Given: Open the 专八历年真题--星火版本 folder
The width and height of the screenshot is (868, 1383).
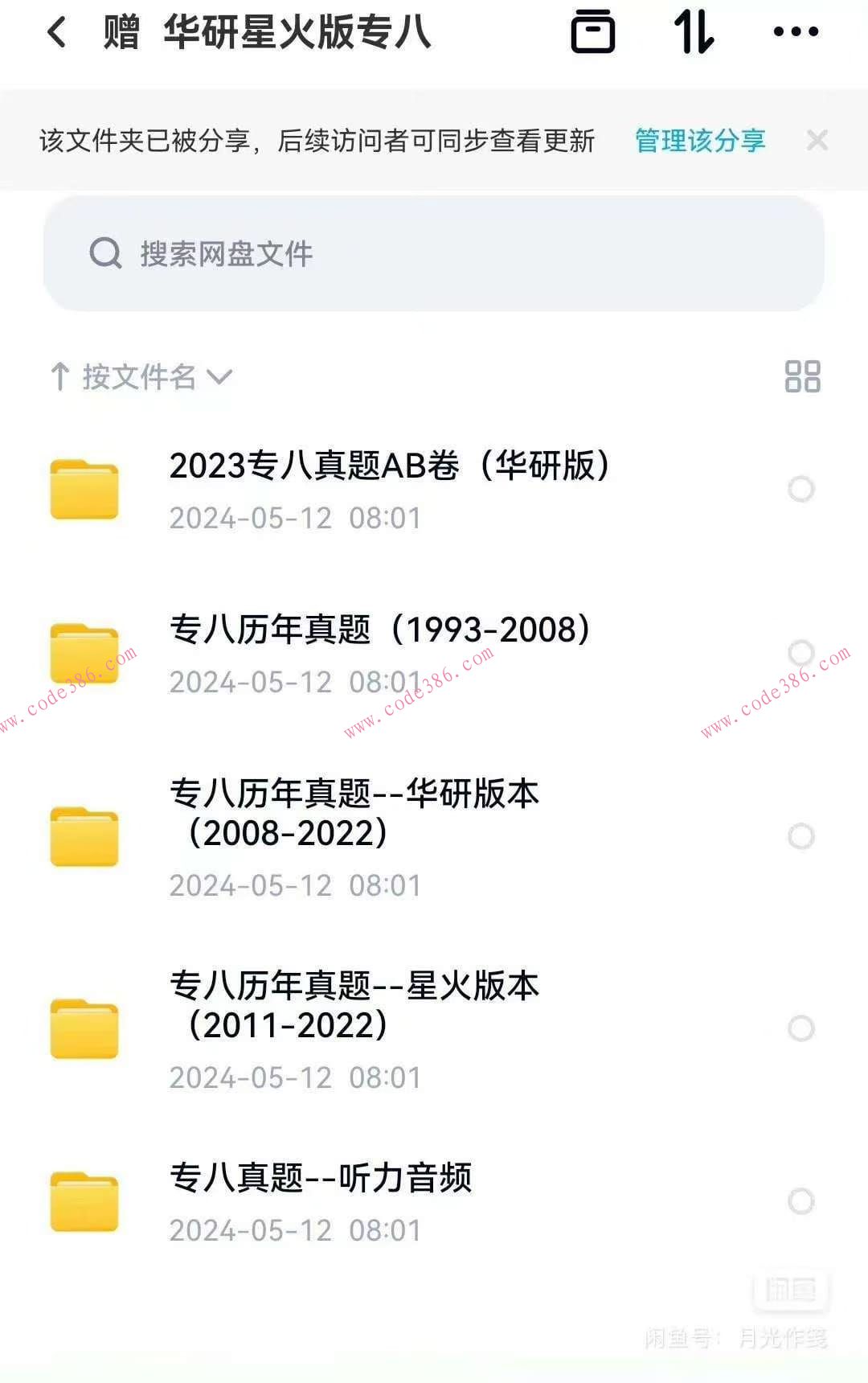Looking at the screenshot, I should click(x=354, y=1003).
